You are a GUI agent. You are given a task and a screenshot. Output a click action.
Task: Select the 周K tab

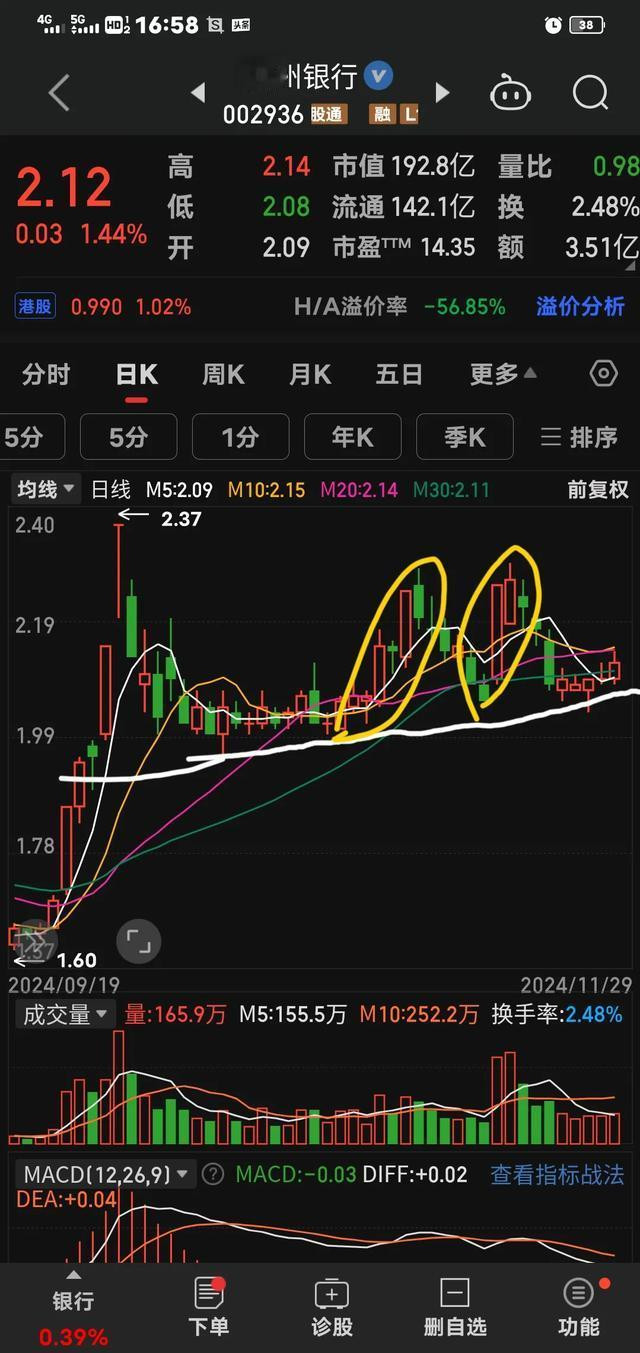tap(223, 374)
